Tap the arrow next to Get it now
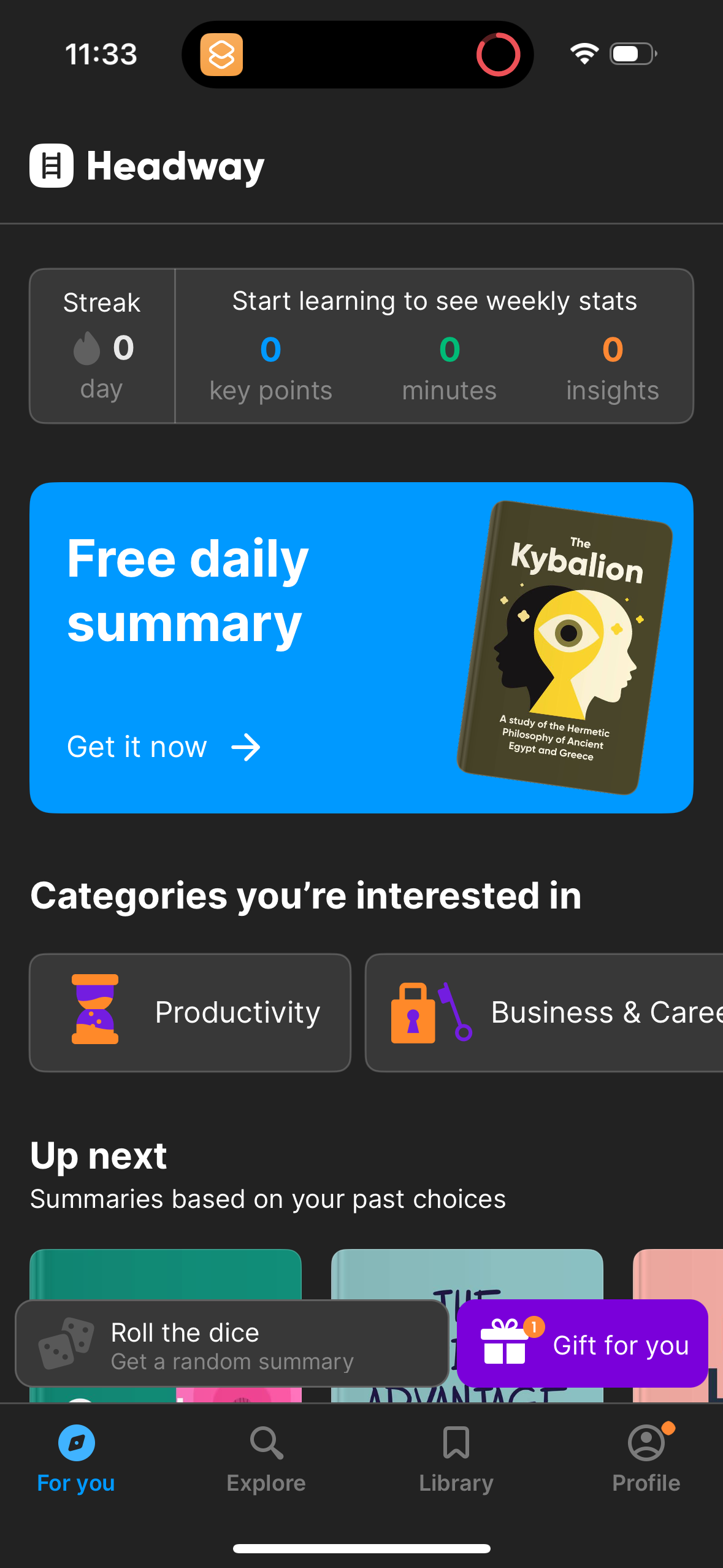This screenshot has height=1568, width=723. 247,747
